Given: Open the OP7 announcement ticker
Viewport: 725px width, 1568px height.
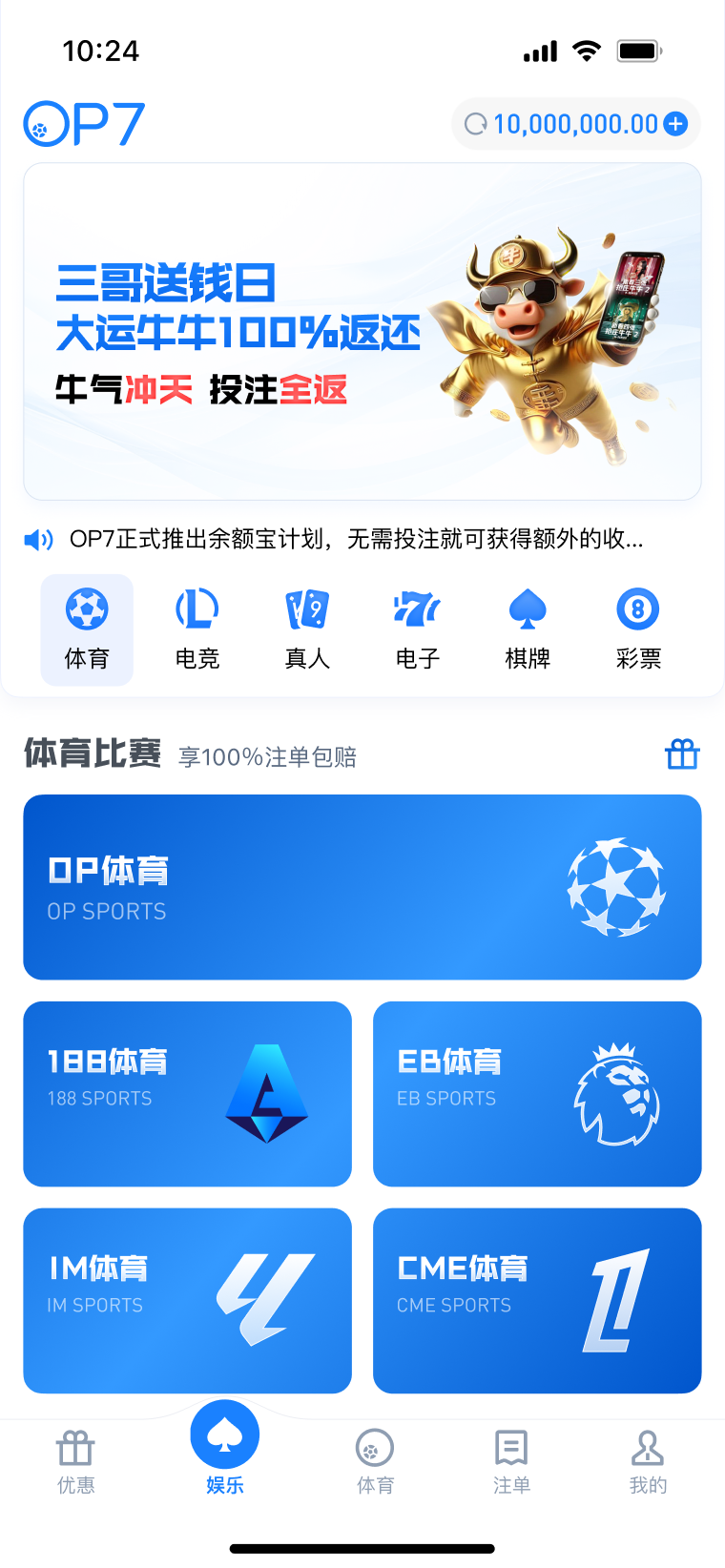Looking at the screenshot, I should [355, 540].
